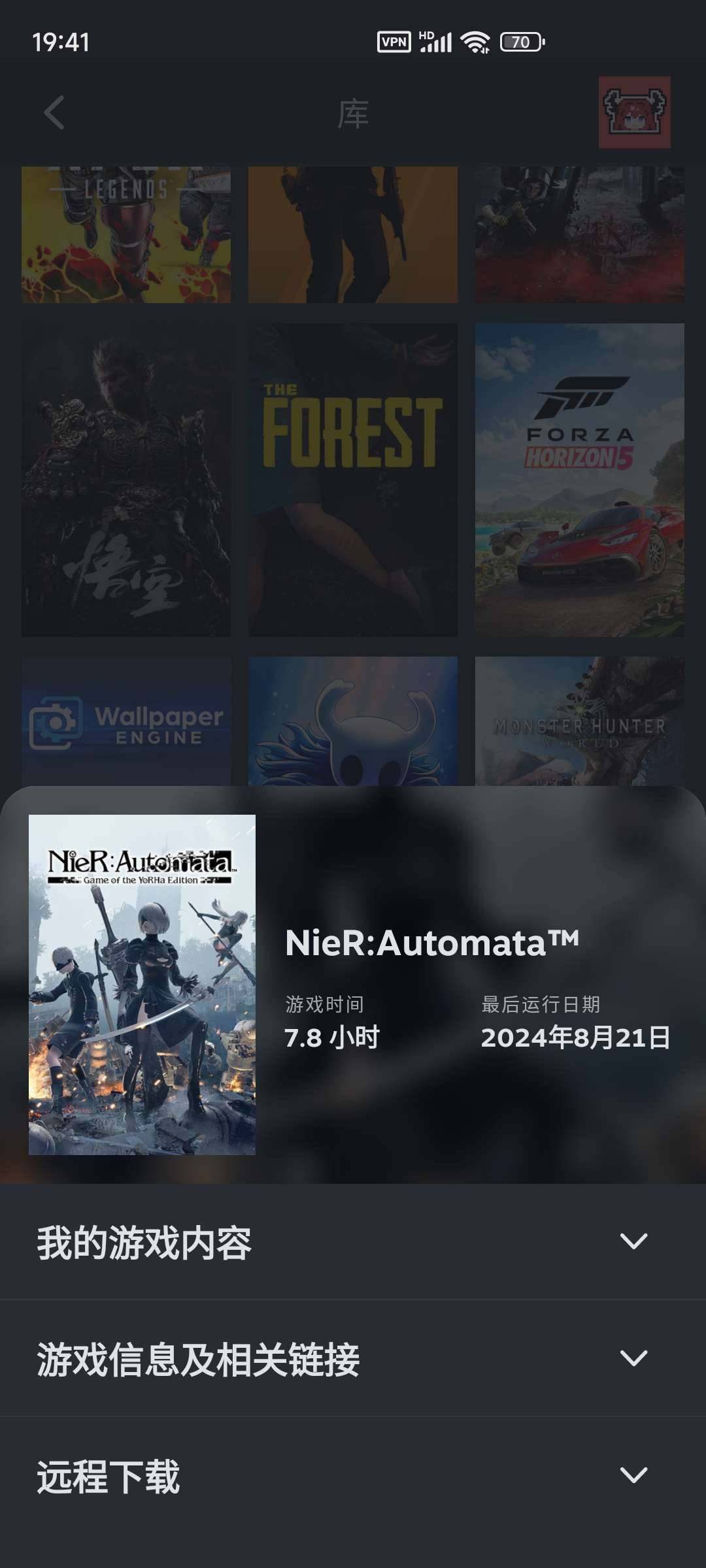Open Monster Hunter World tile

pos(579,722)
